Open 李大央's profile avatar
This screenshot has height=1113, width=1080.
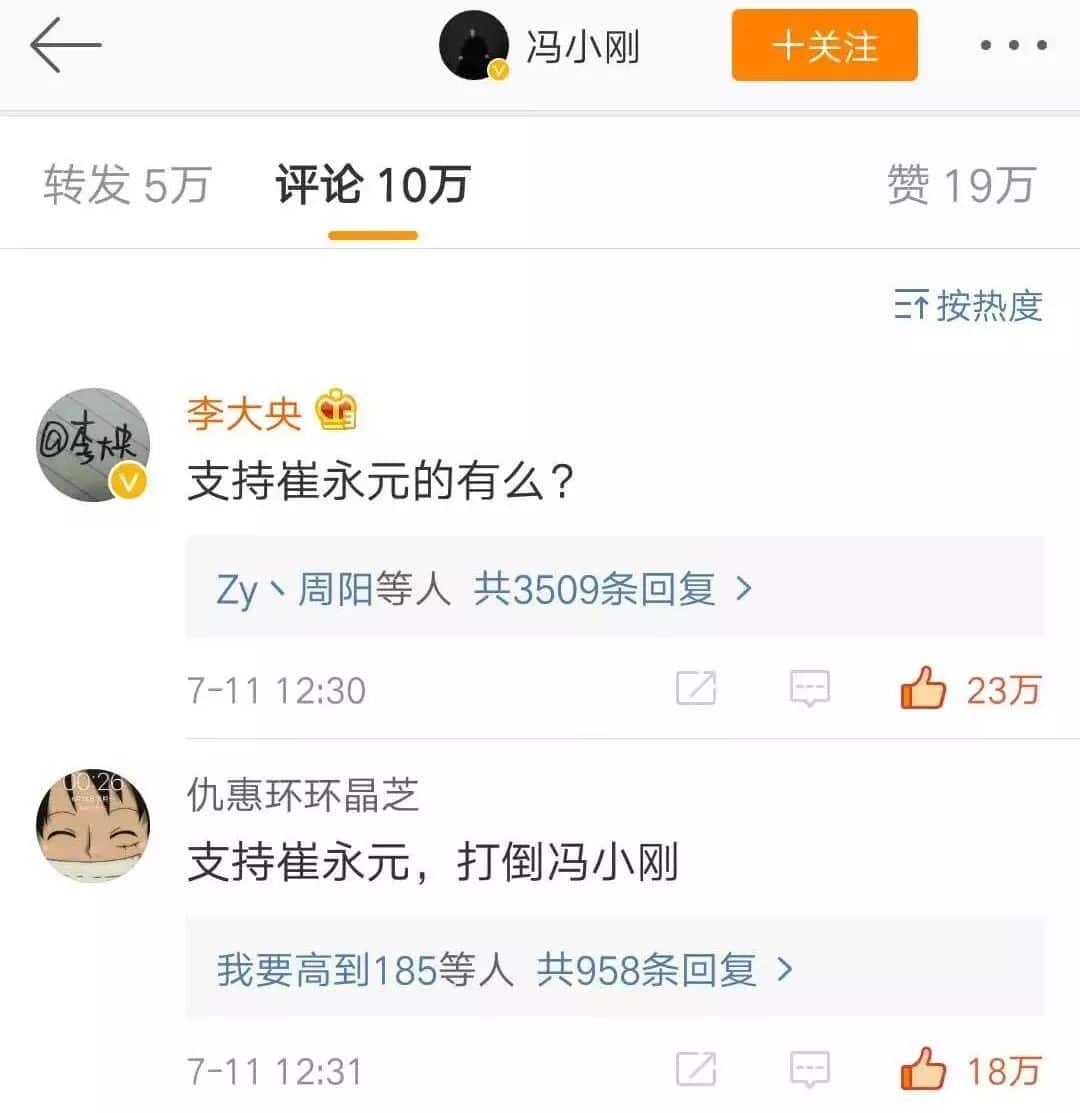(x=93, y=445)
